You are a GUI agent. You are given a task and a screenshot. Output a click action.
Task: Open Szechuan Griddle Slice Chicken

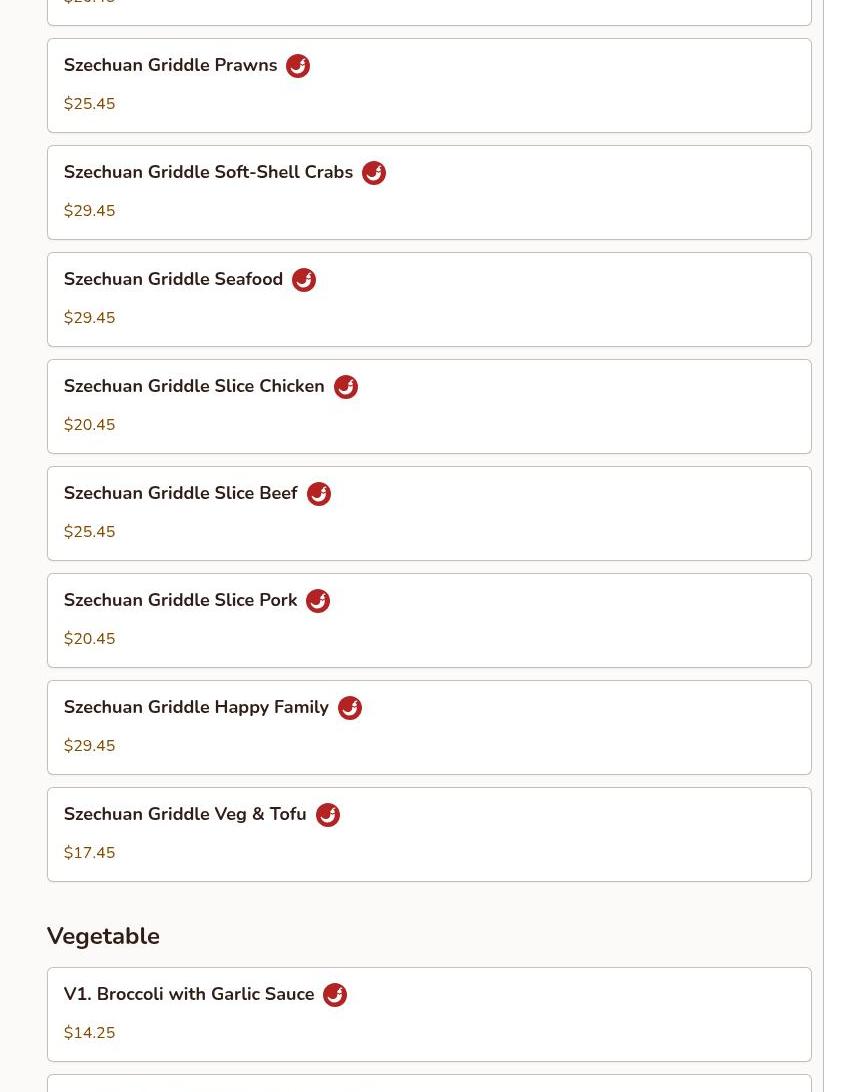pos(428,406)
